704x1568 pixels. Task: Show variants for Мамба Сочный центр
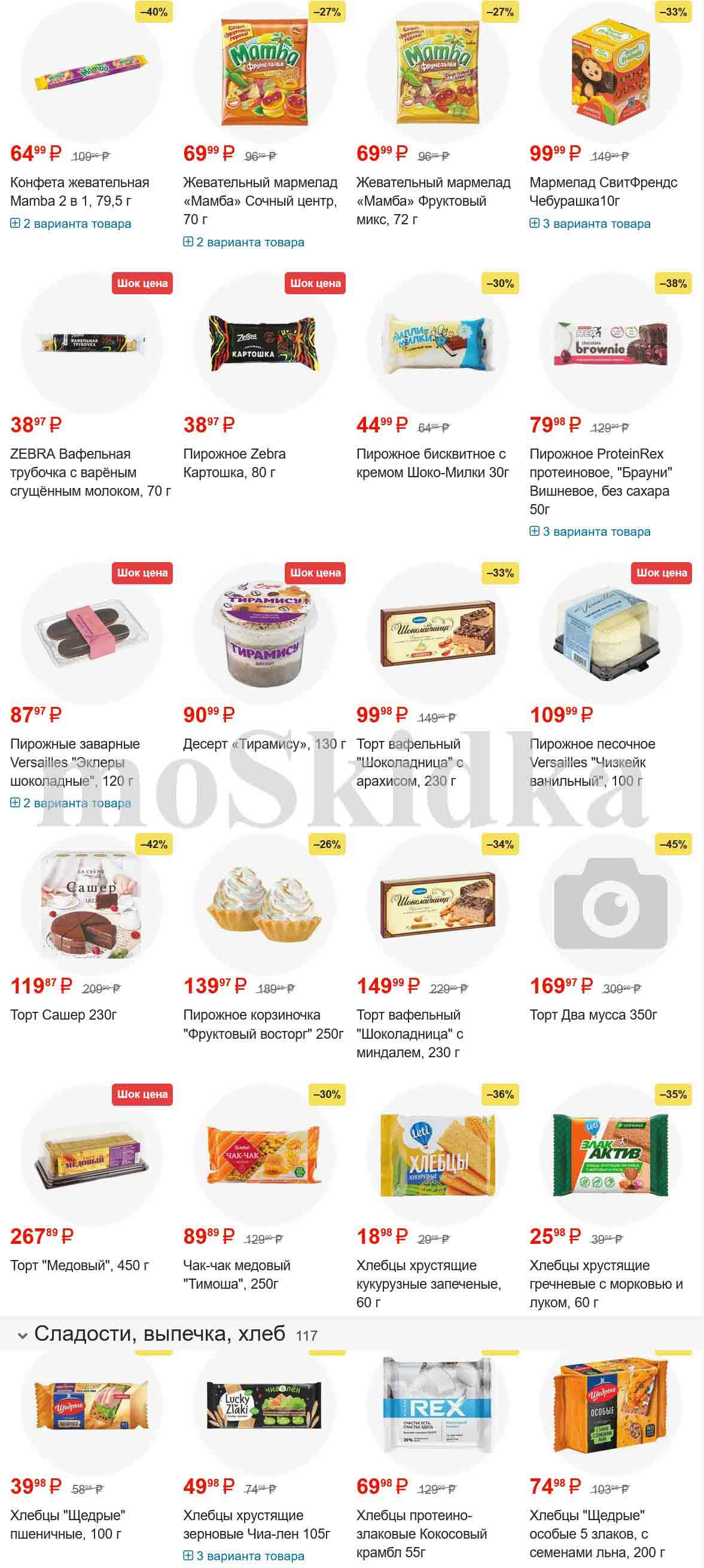243,242
